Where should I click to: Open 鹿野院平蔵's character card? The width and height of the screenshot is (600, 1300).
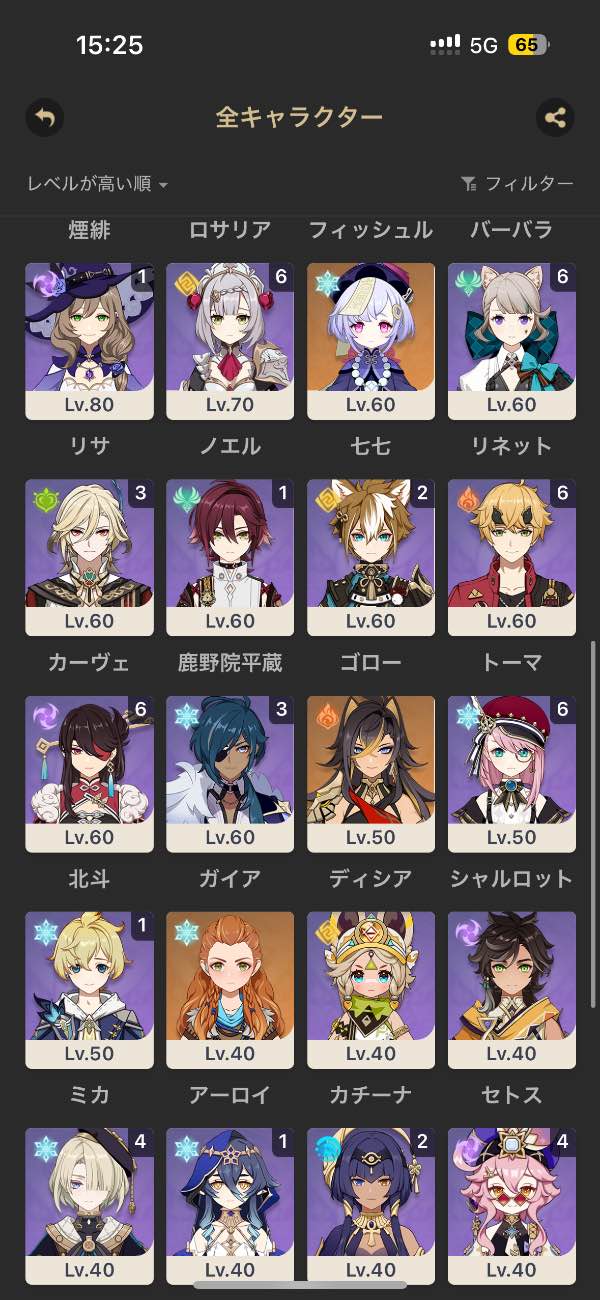pyautogui.click(x=230, y=556)
